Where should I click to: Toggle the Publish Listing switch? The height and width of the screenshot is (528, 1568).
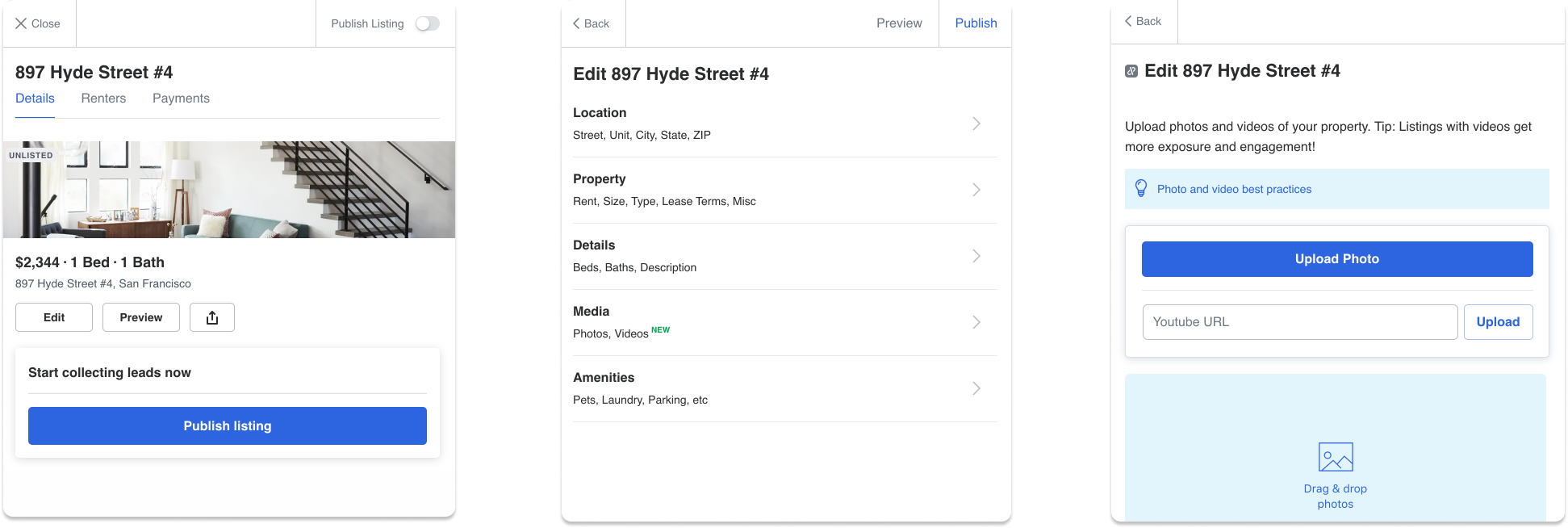pyautogui.click(x=427, y=23)
